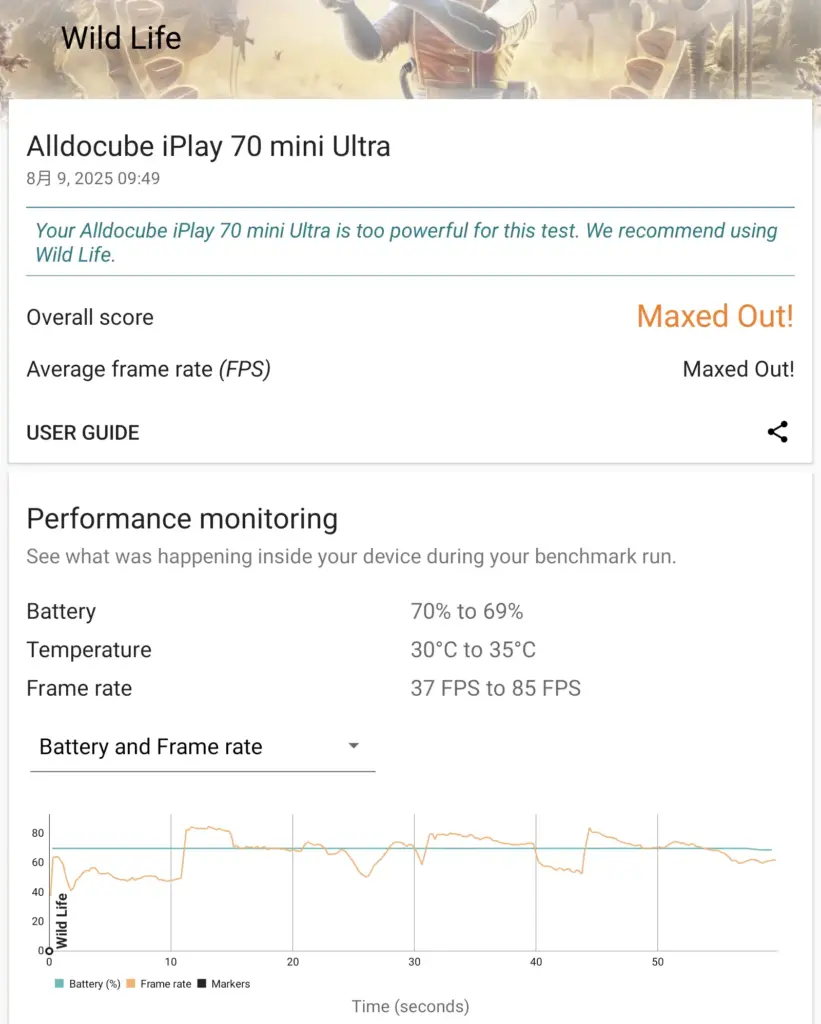This screenshot has width=821, height=1024.
Task: Expand the Battery and Frame rate dropdown
Action: click(203, 747)
